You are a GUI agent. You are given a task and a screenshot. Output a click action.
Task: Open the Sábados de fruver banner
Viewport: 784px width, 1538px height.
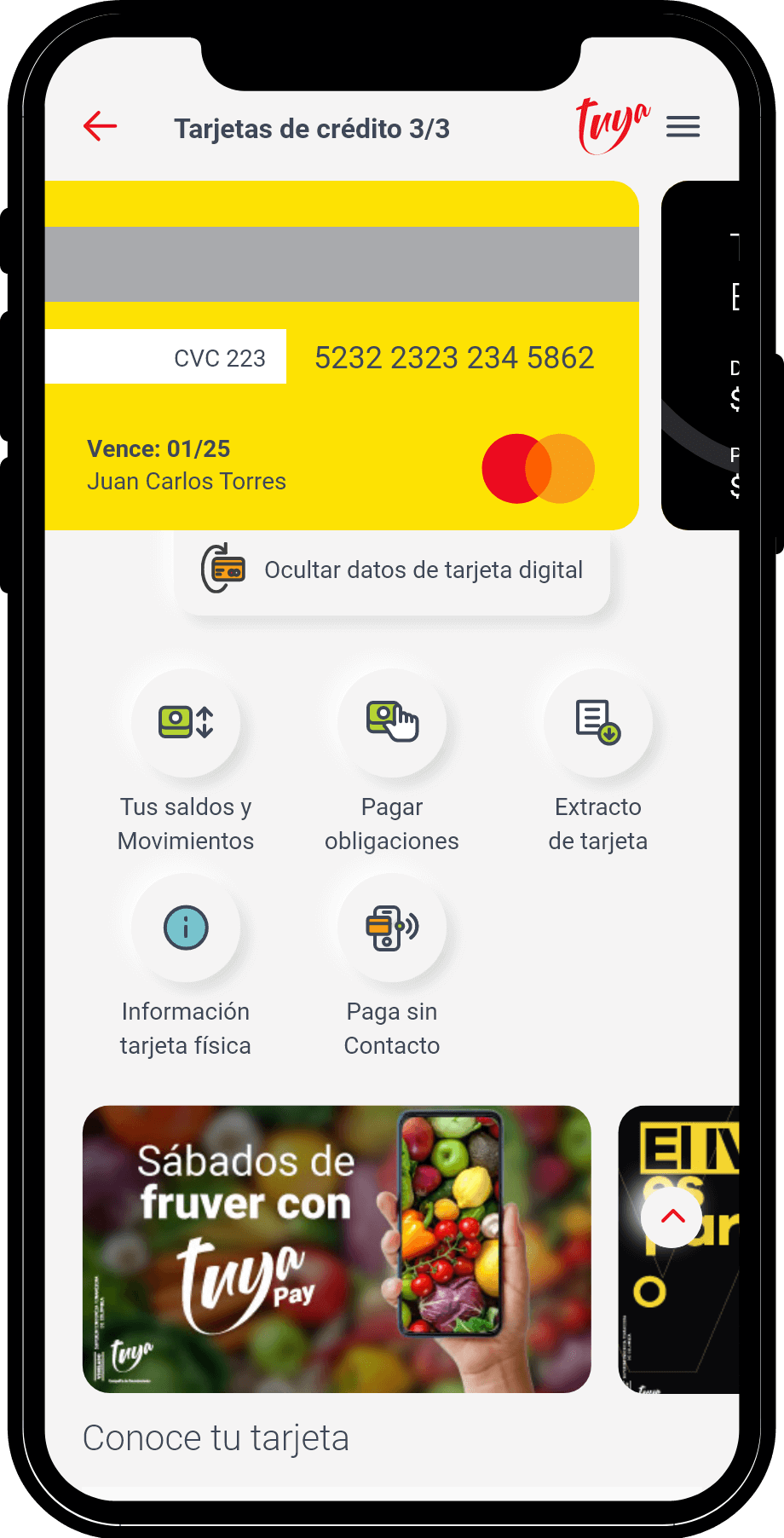(x=337, y=1249)
